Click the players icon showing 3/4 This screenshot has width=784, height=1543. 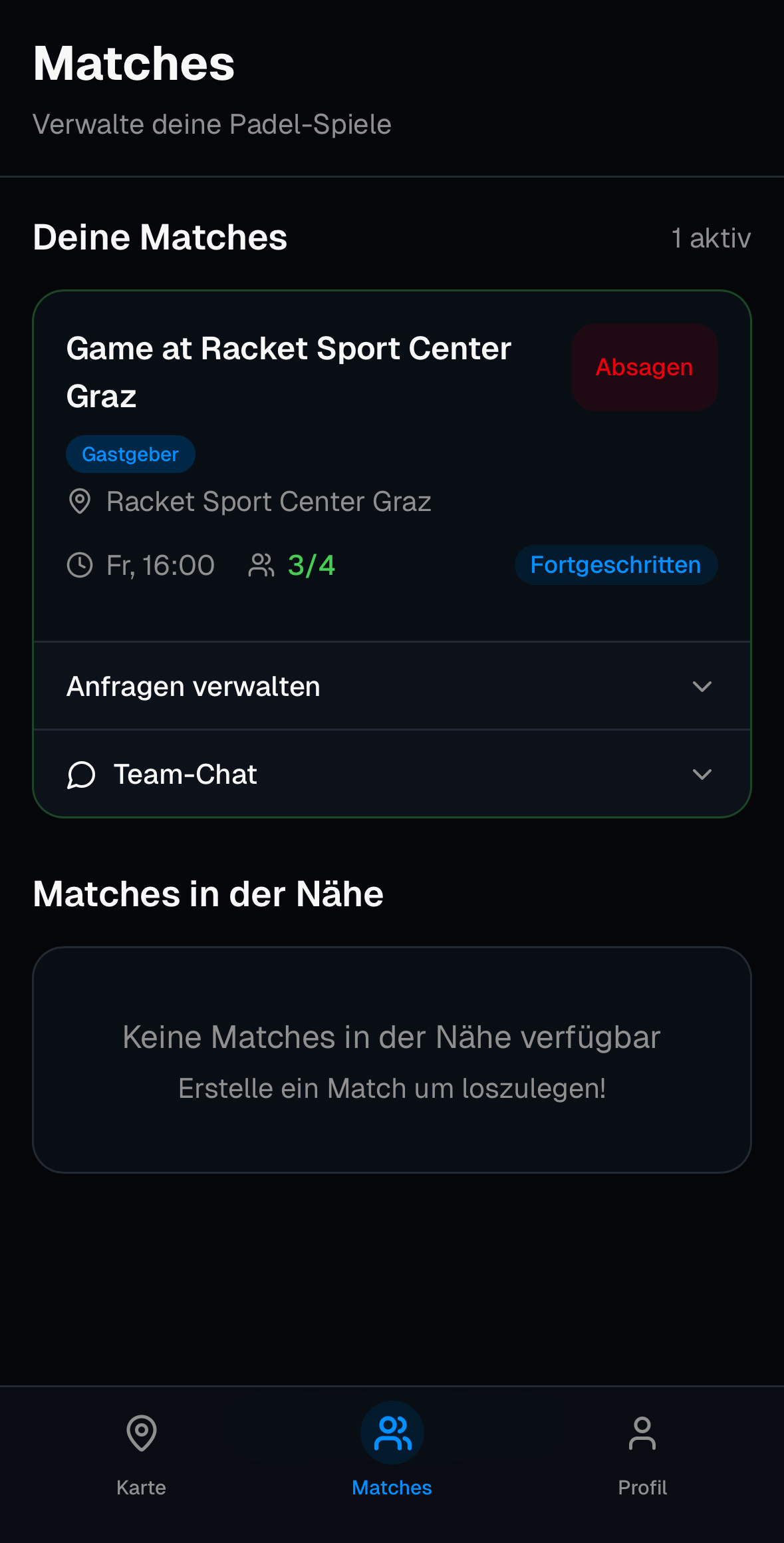[x=262, y=565]
